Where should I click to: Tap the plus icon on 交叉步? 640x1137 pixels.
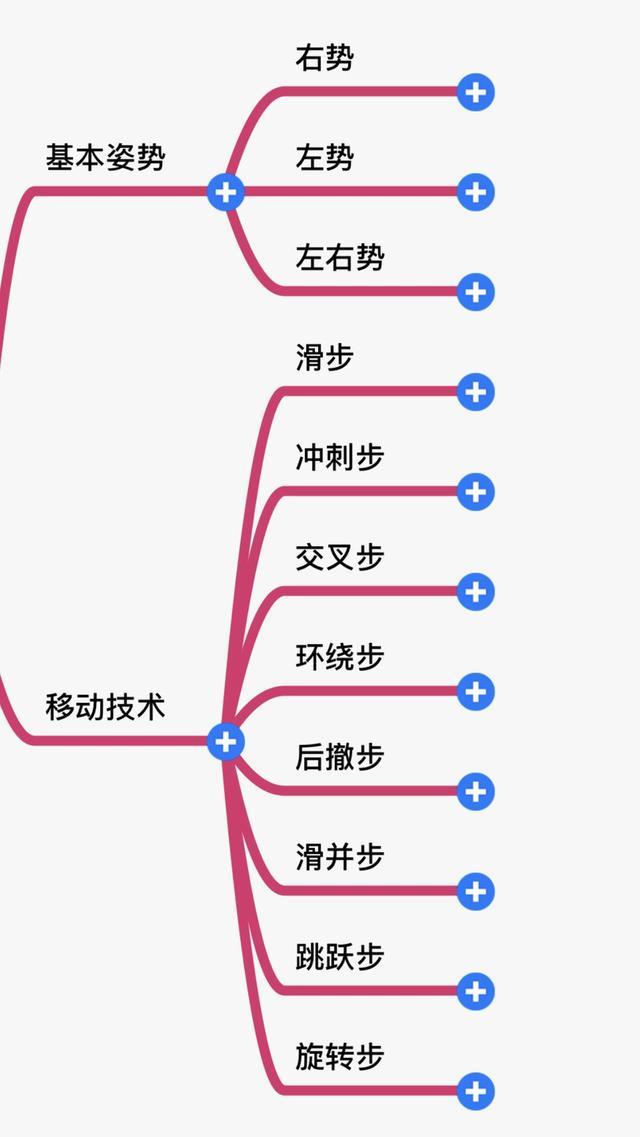475,592
